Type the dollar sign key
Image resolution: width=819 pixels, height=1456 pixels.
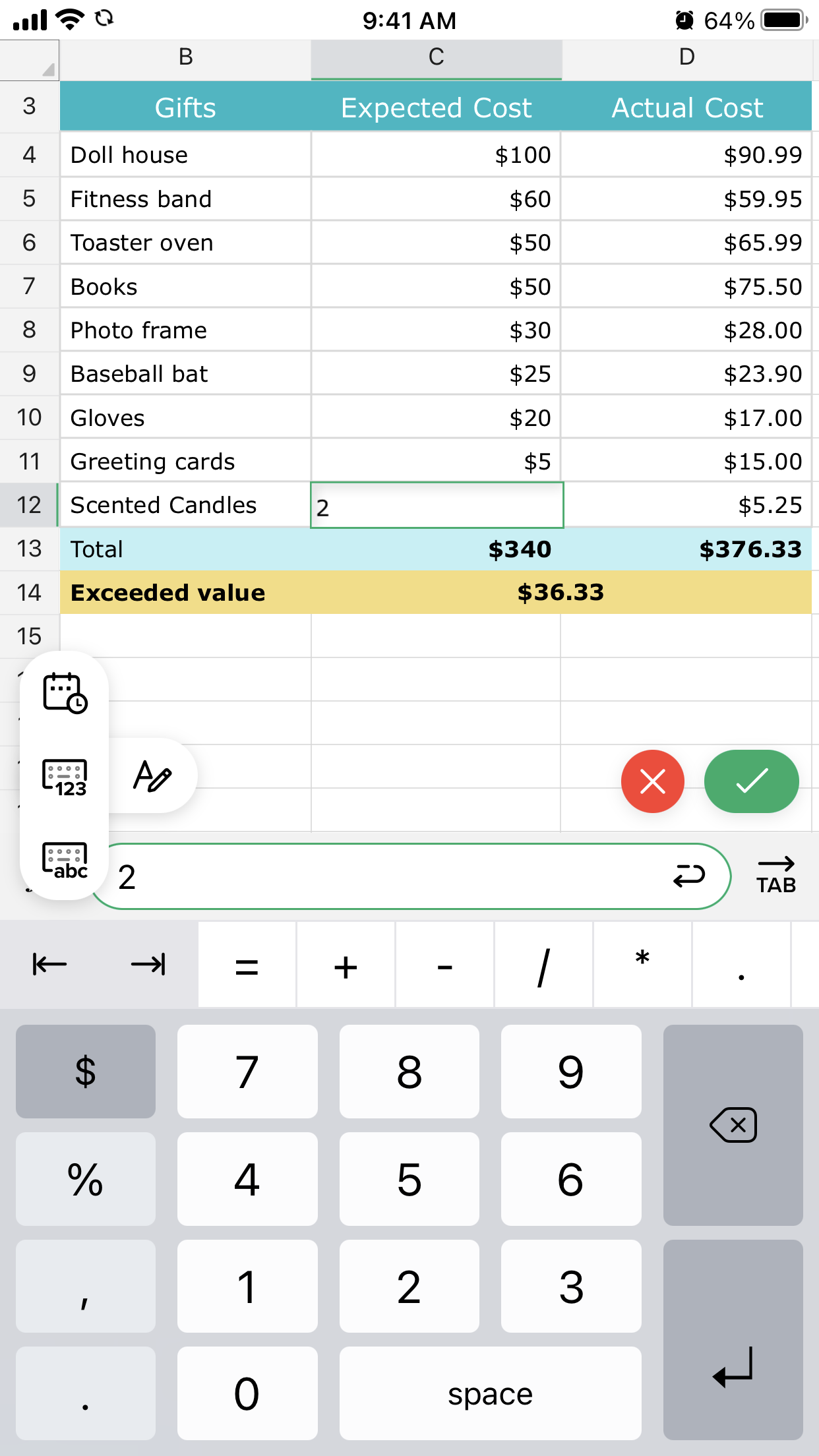click(x=86, y=1072)
